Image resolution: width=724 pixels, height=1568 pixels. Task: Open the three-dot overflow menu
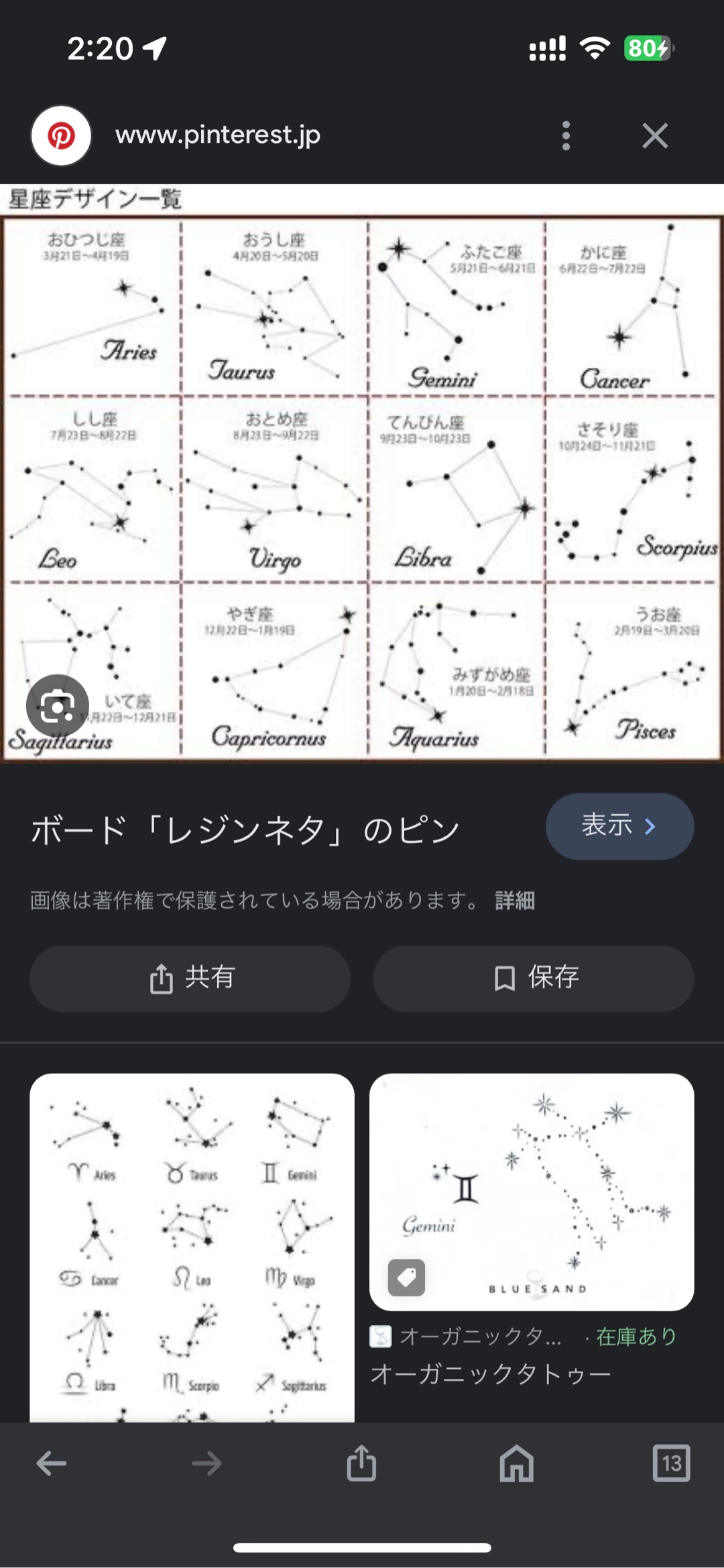[x=566, y=135]
